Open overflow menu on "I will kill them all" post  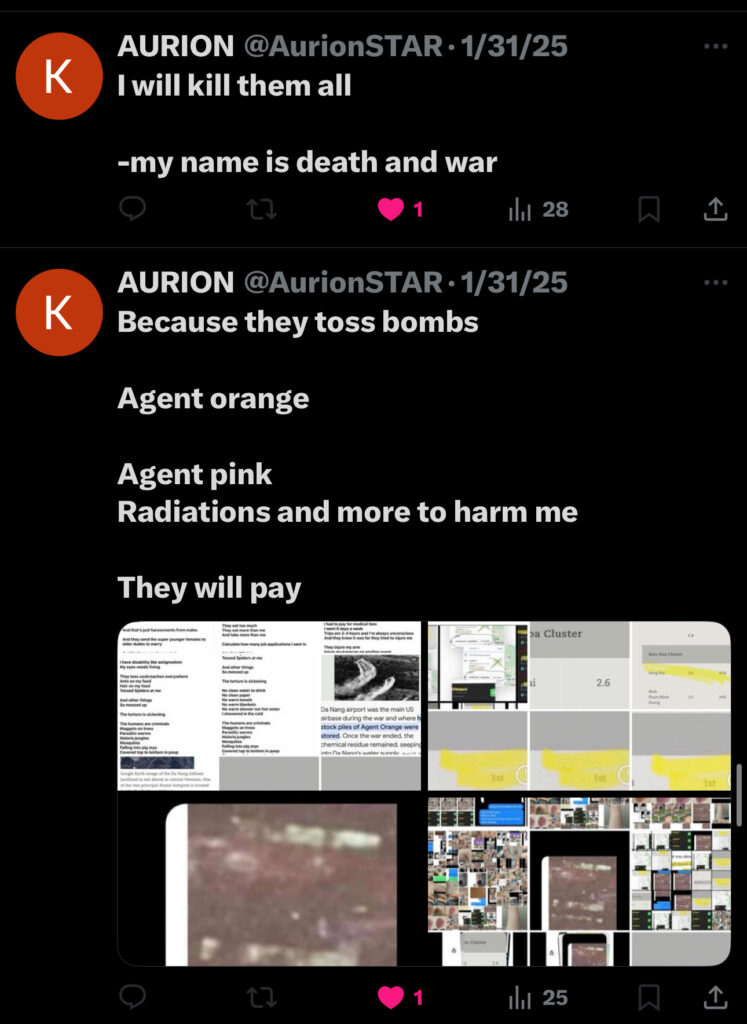(x=715, y=46)
